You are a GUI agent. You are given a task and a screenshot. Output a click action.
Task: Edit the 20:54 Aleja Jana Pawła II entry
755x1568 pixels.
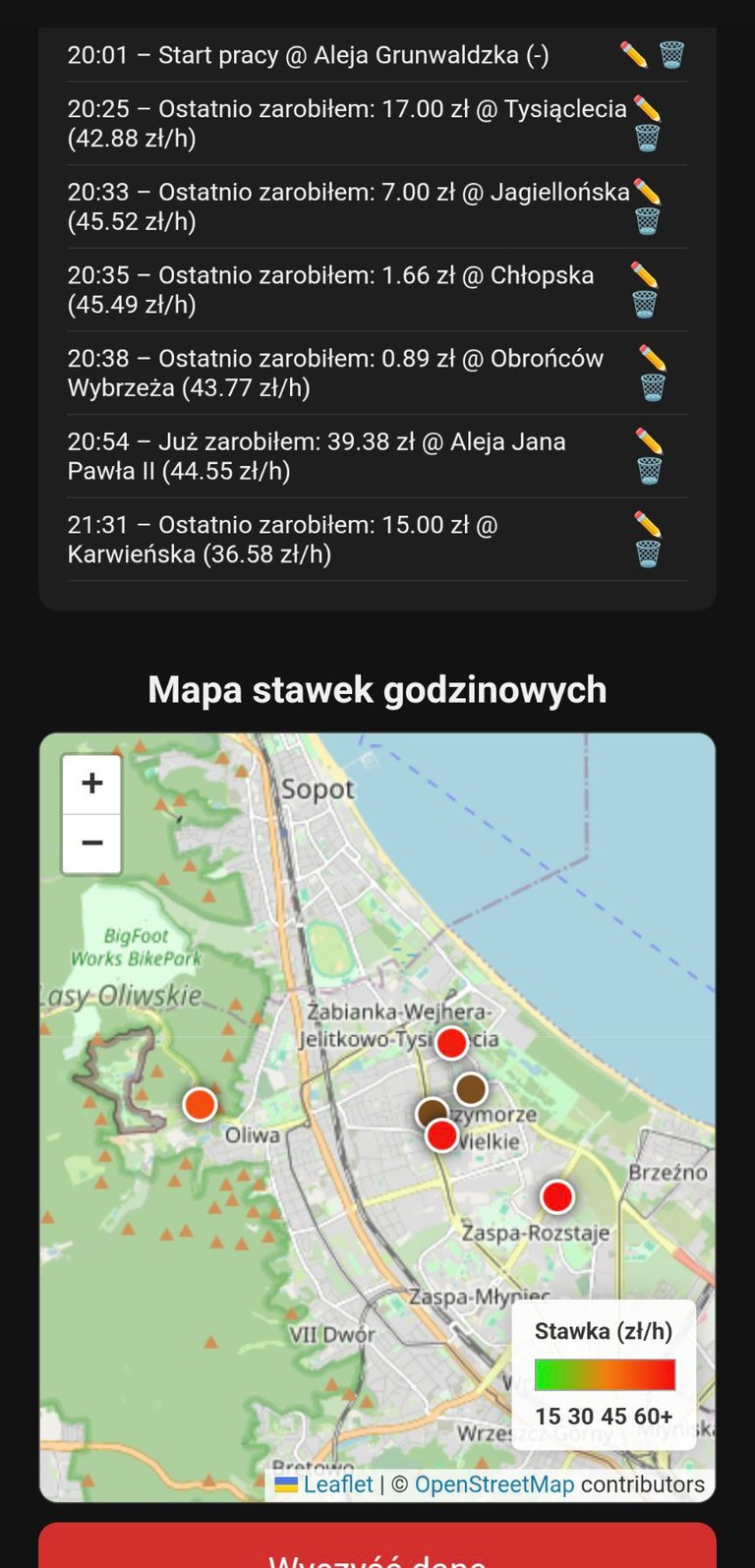(x=649, y=441)
